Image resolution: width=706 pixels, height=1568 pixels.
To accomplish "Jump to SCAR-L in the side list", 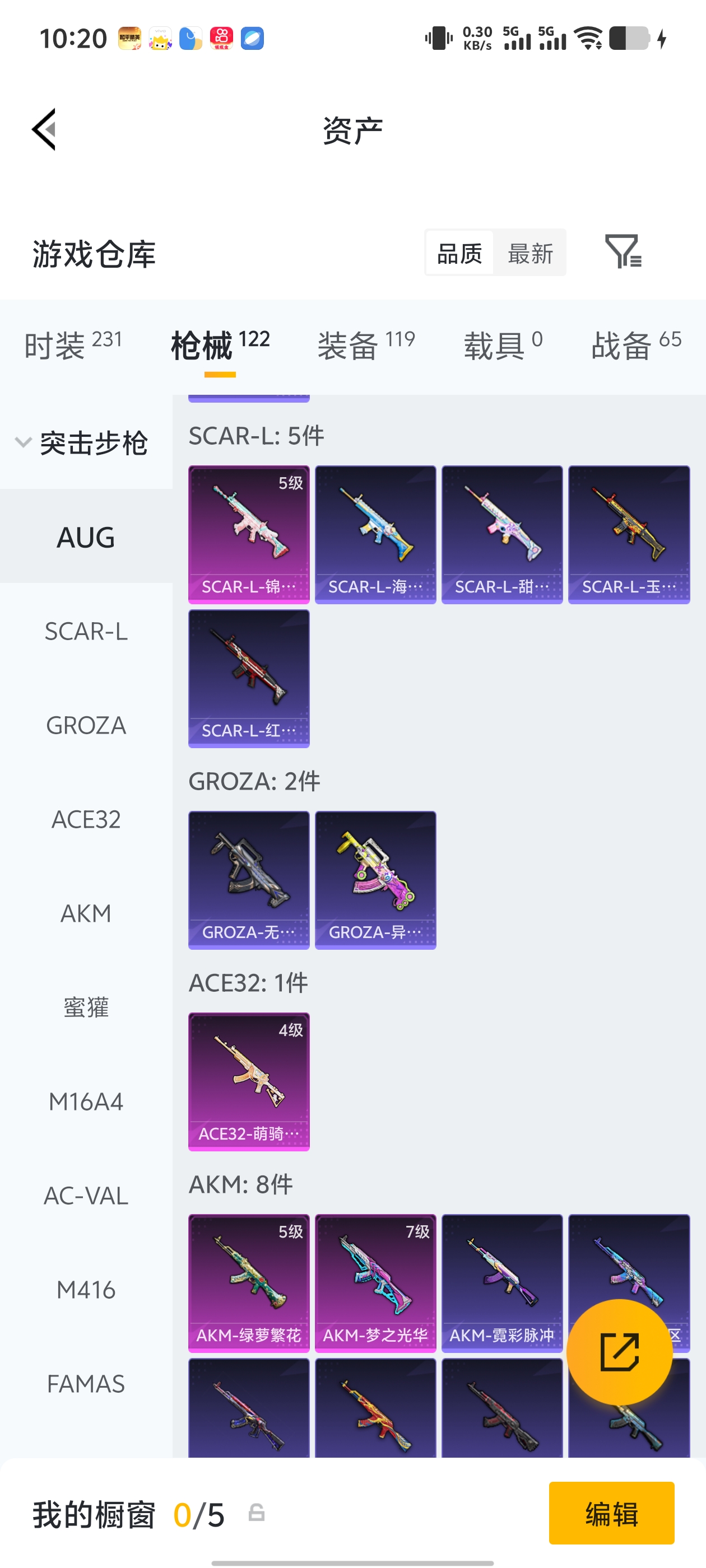I will (x=86, y=631).
